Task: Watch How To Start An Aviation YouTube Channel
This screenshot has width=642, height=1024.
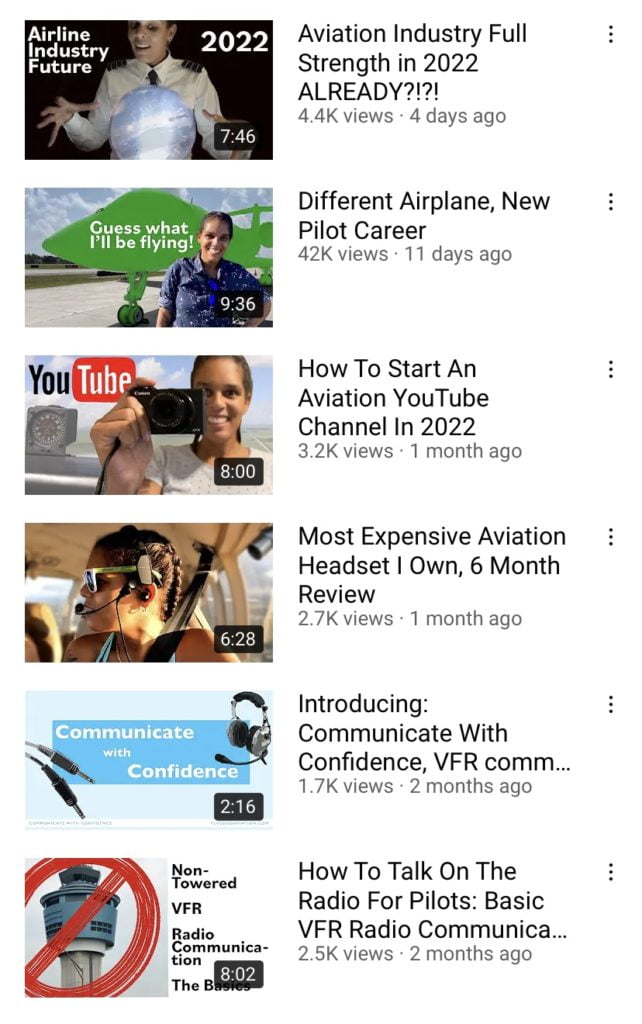Action: pos(148,425)
